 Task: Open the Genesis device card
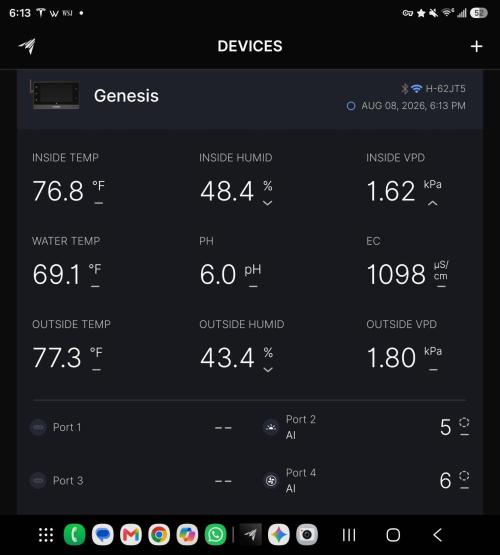coord(250,99)
